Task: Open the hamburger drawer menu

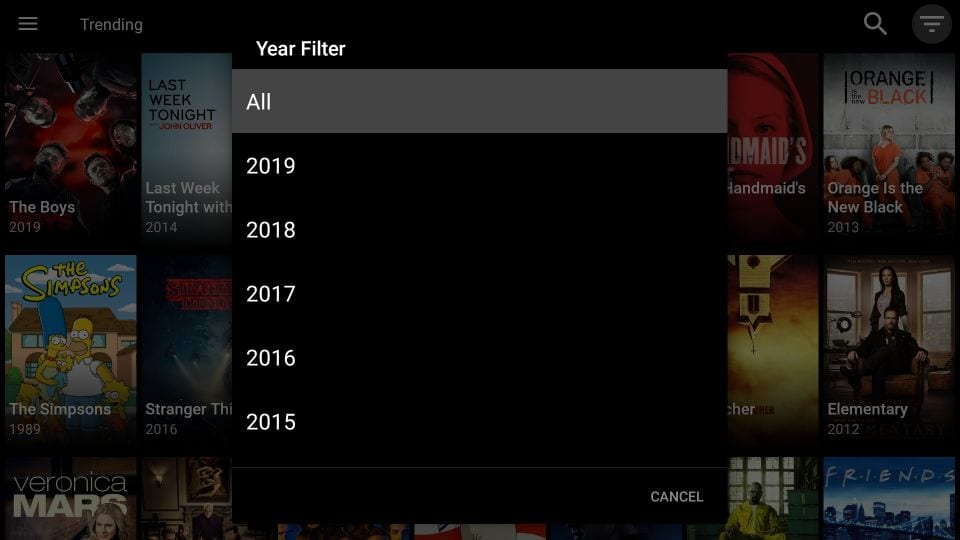Action: 28,24
